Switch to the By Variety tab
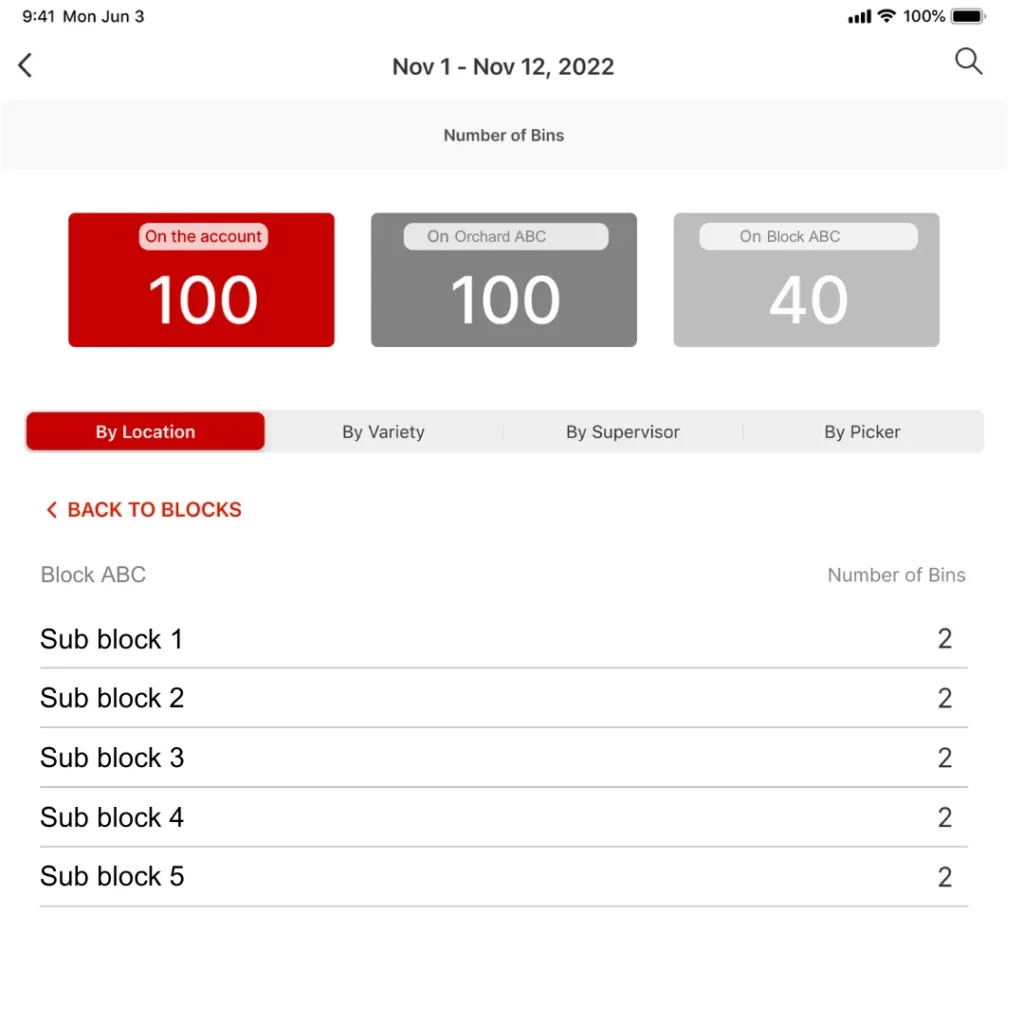 tap(383, 432)
